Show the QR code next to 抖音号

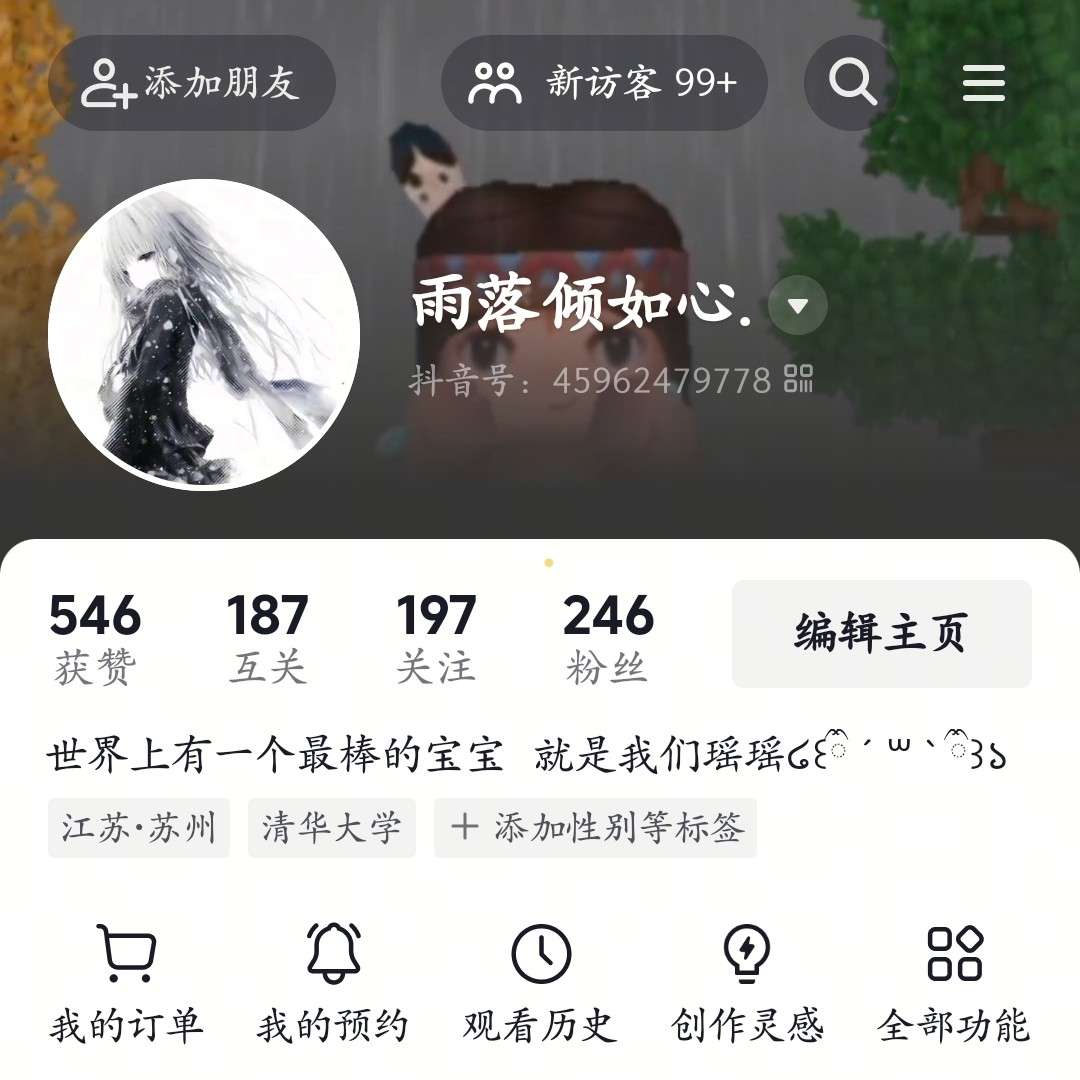point(799,379)
